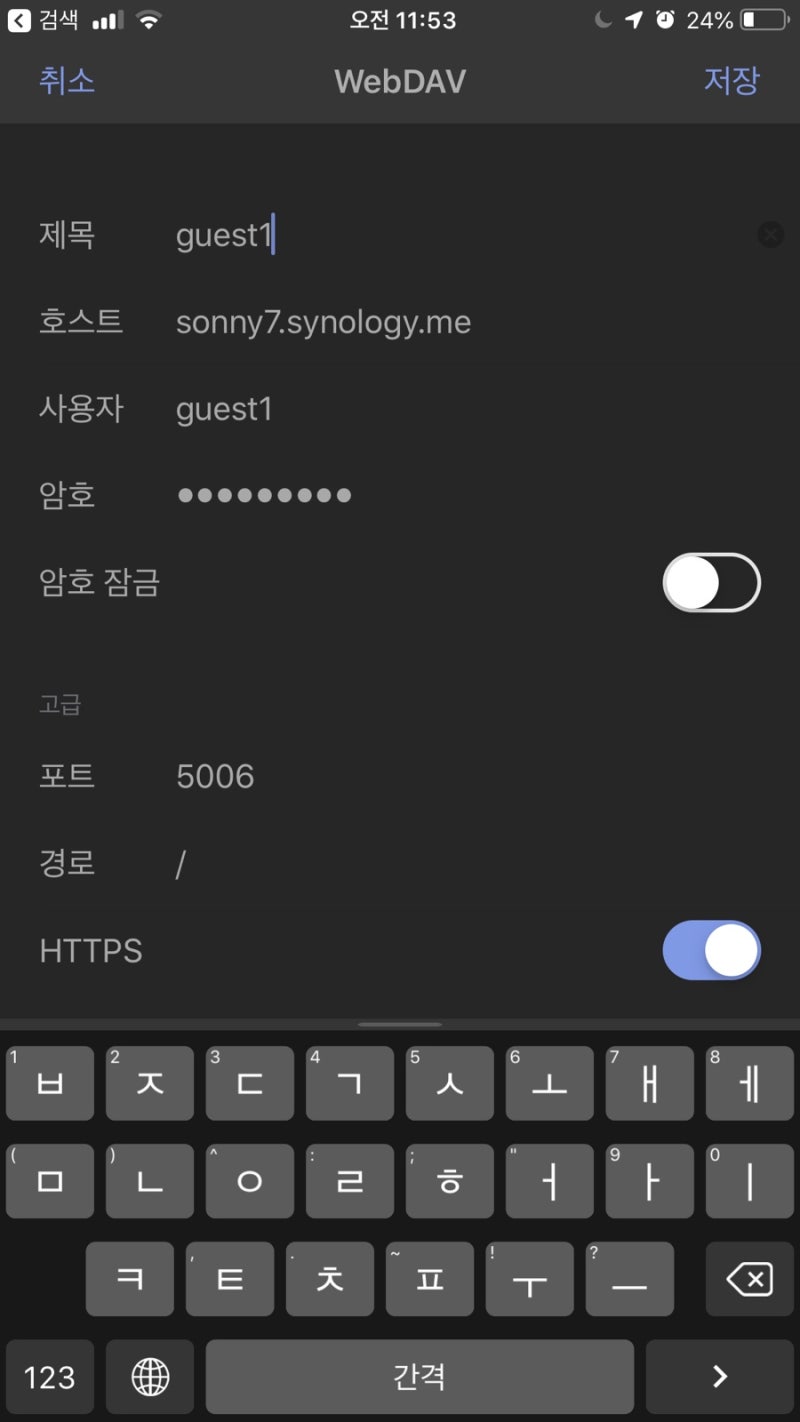
Task: Edit the sonny7.synology.me host field
Action: 323,322
